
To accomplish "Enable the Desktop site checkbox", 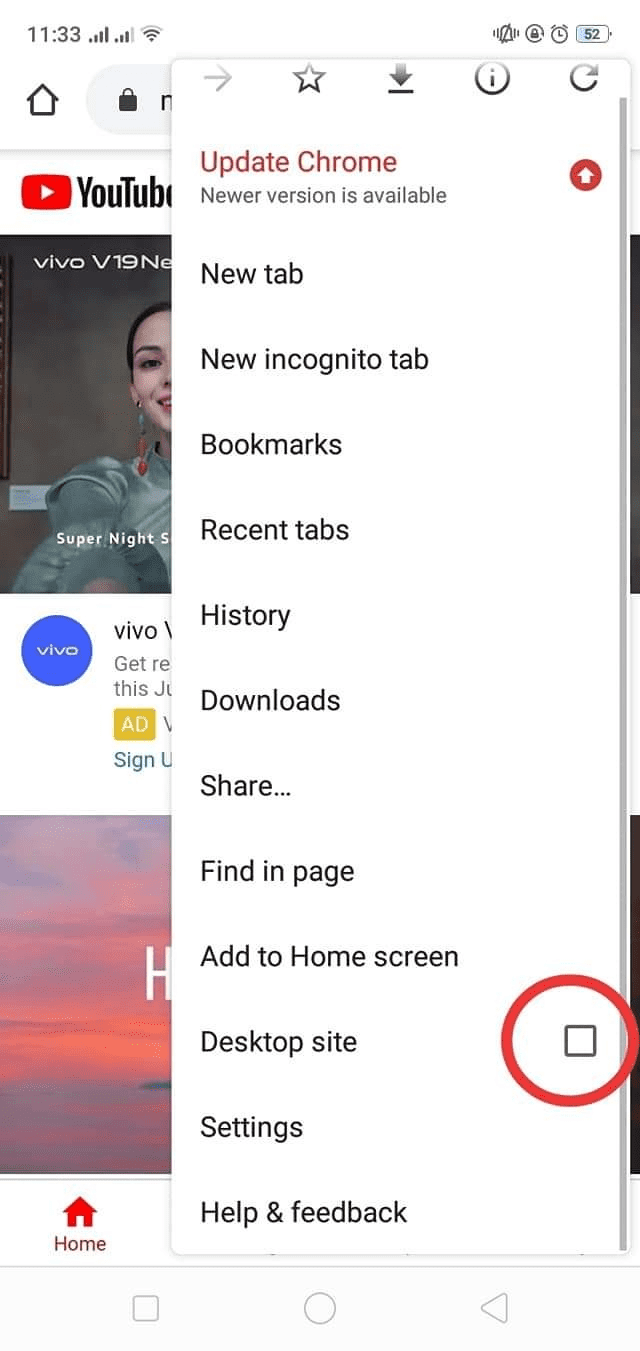I will coord(580,1041).
